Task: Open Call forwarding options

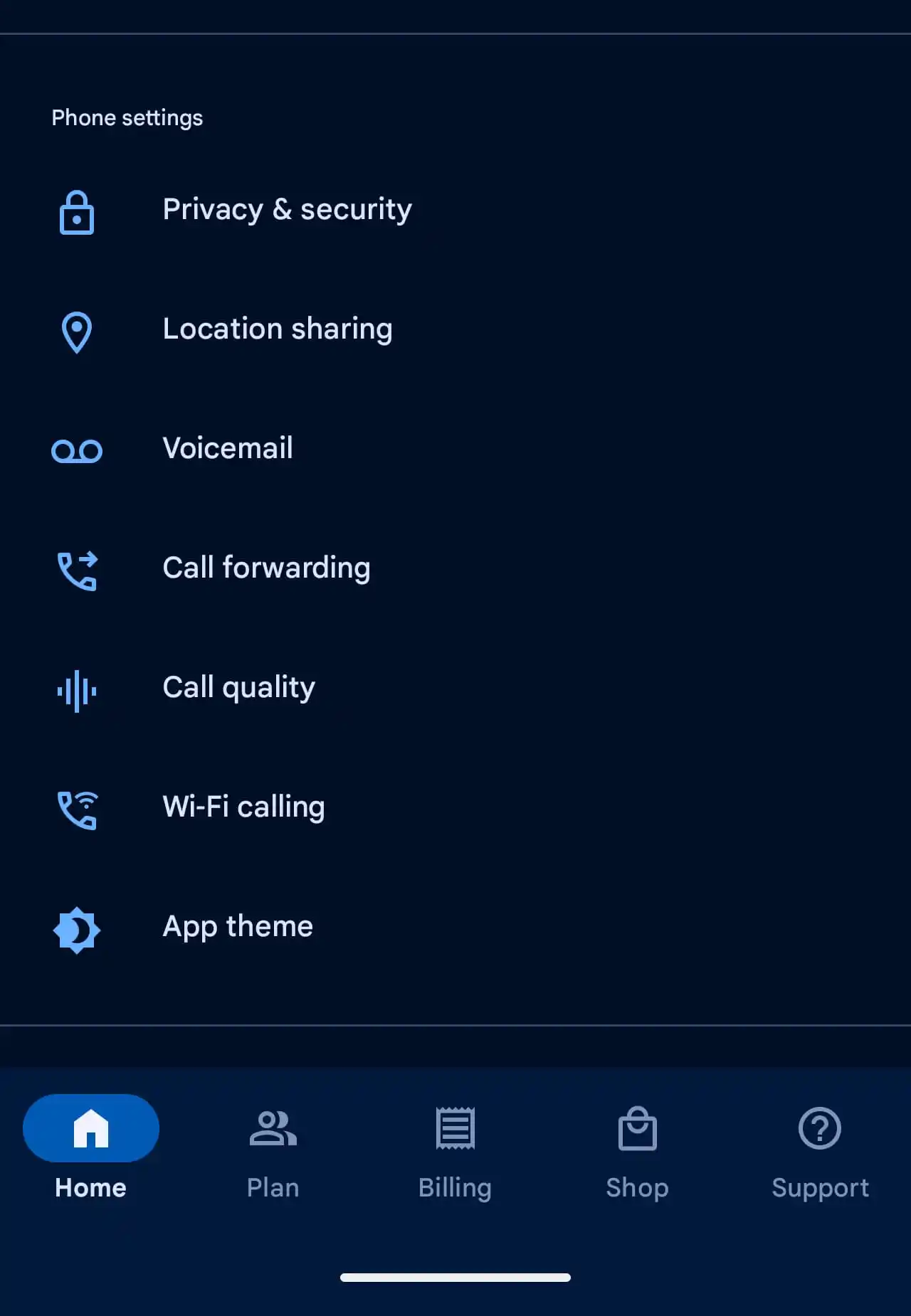Action: (x=266, y=569)
